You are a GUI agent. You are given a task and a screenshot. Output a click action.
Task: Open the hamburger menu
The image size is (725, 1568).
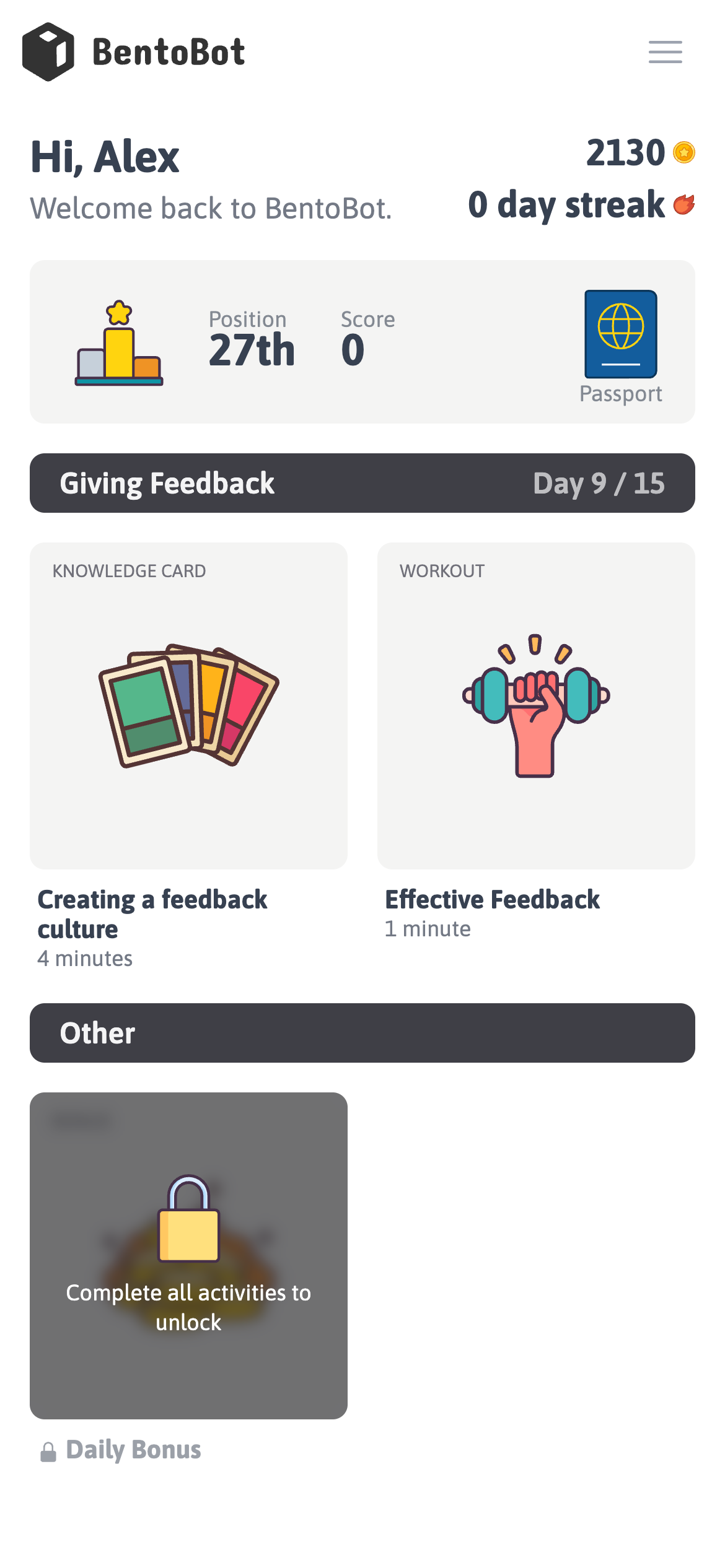pyautogui.click(x=665, y=52)
